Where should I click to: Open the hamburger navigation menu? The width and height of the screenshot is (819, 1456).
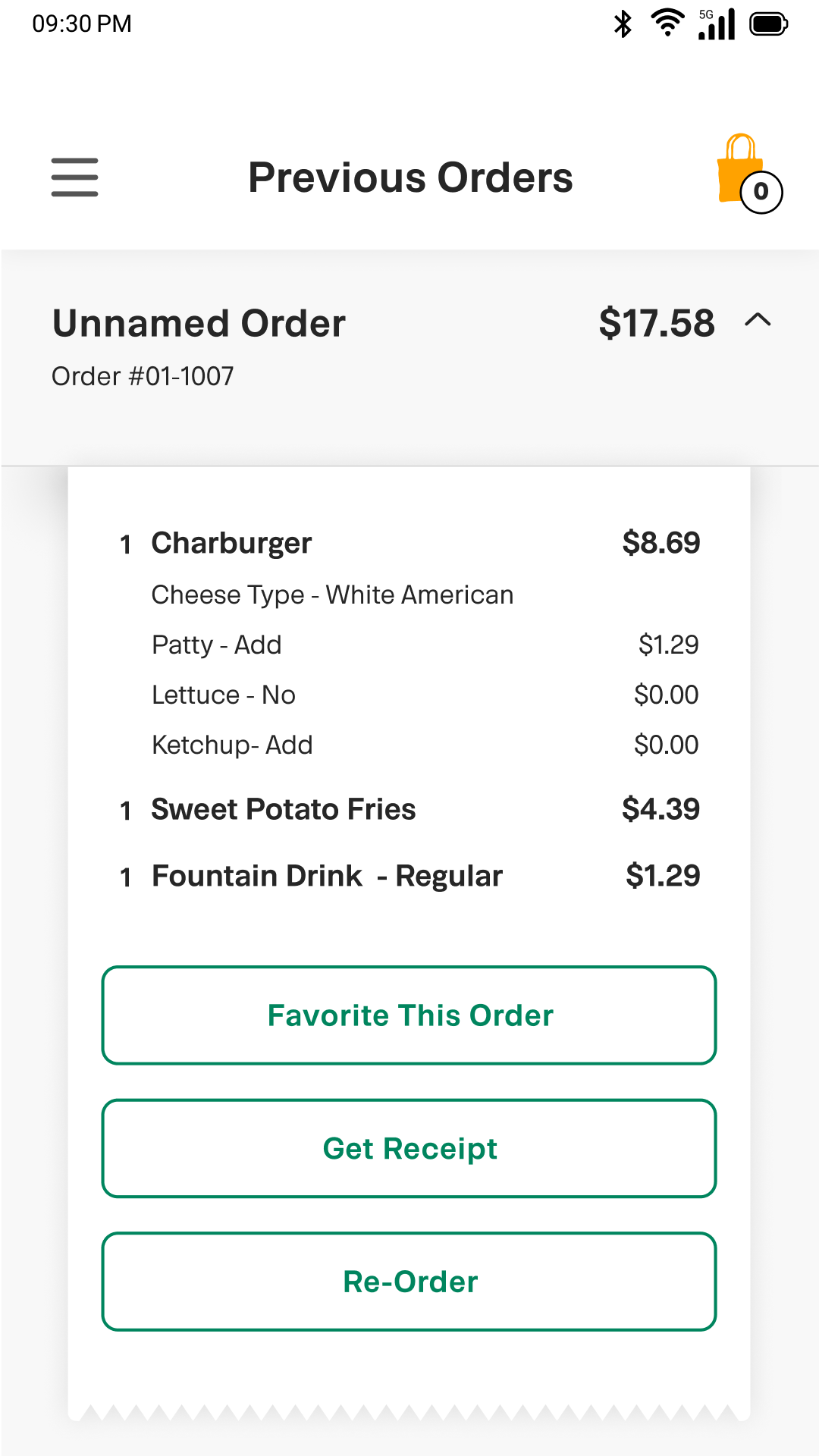coord(74,177)
